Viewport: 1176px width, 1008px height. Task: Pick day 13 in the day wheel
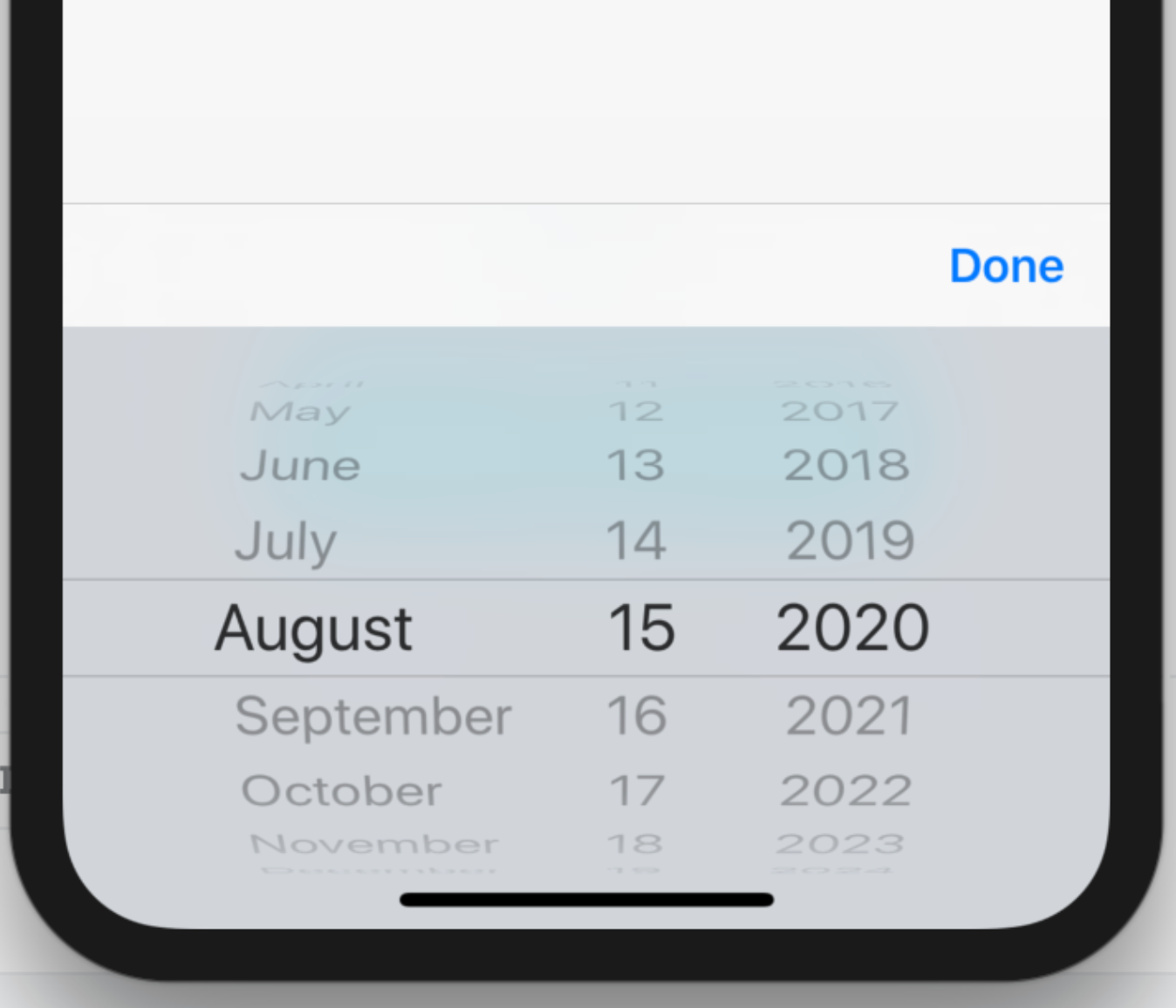click(636, 465)
